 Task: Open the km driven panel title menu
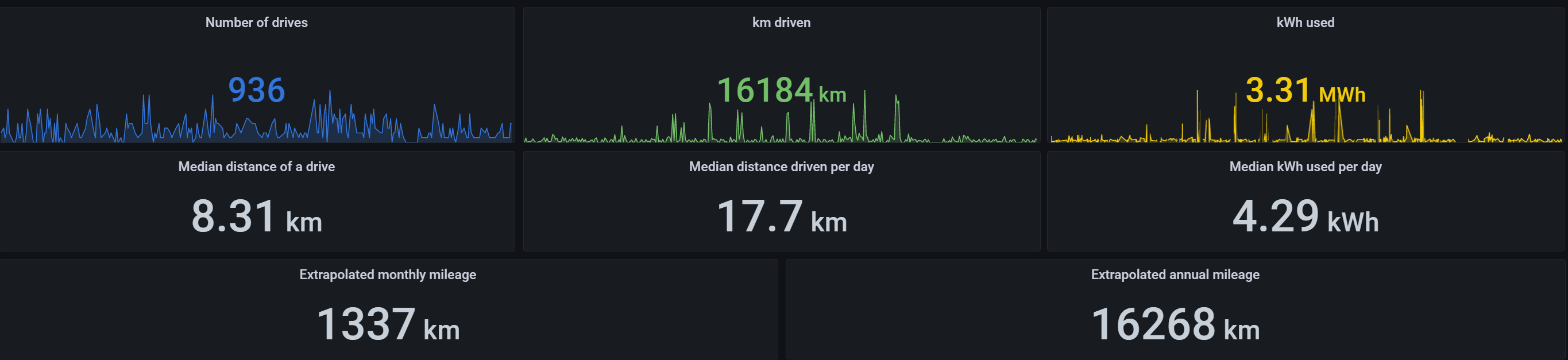click(781, 22)
